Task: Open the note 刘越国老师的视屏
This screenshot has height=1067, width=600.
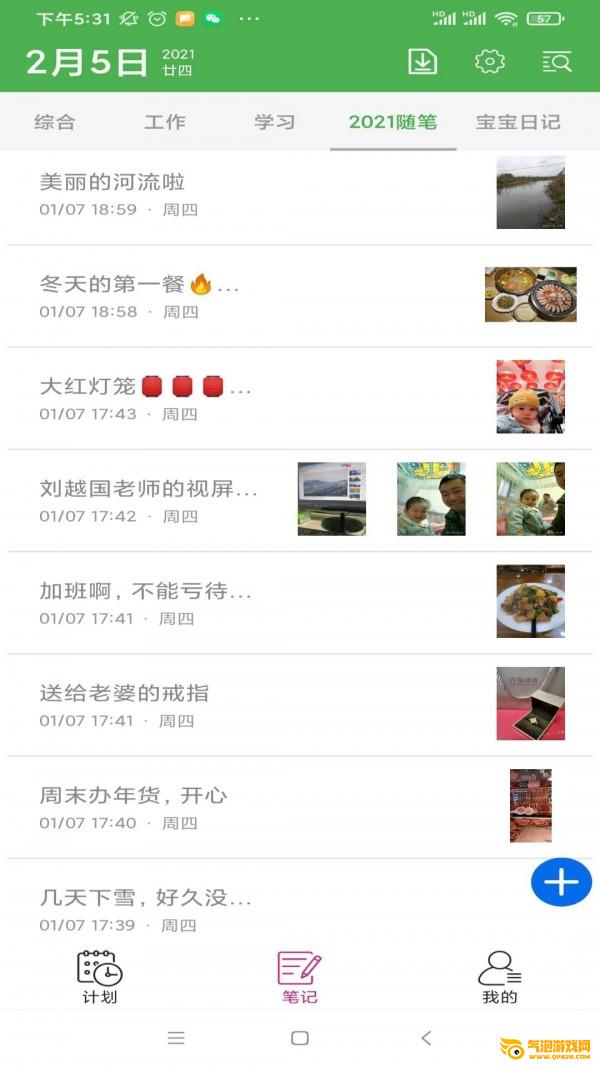Action: 148,489
